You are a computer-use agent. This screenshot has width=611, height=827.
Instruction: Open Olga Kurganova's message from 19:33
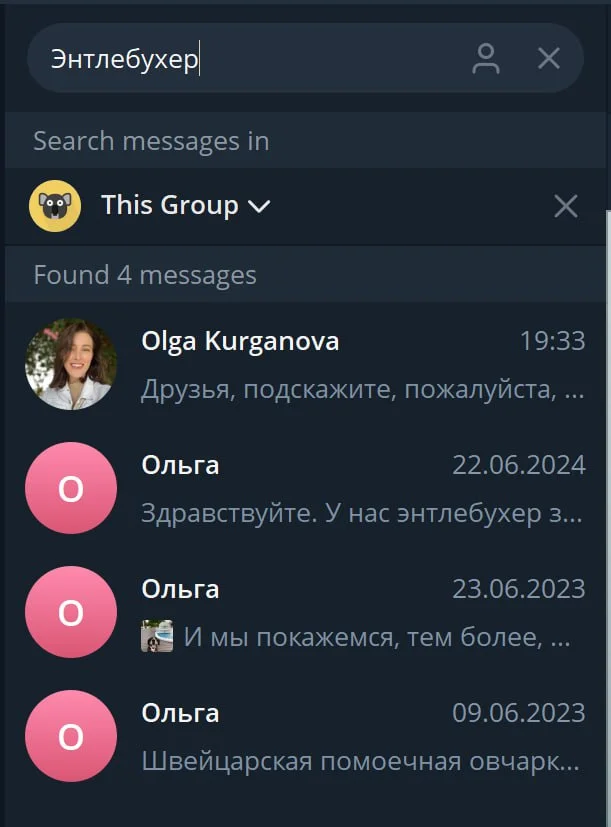(305, 365)
